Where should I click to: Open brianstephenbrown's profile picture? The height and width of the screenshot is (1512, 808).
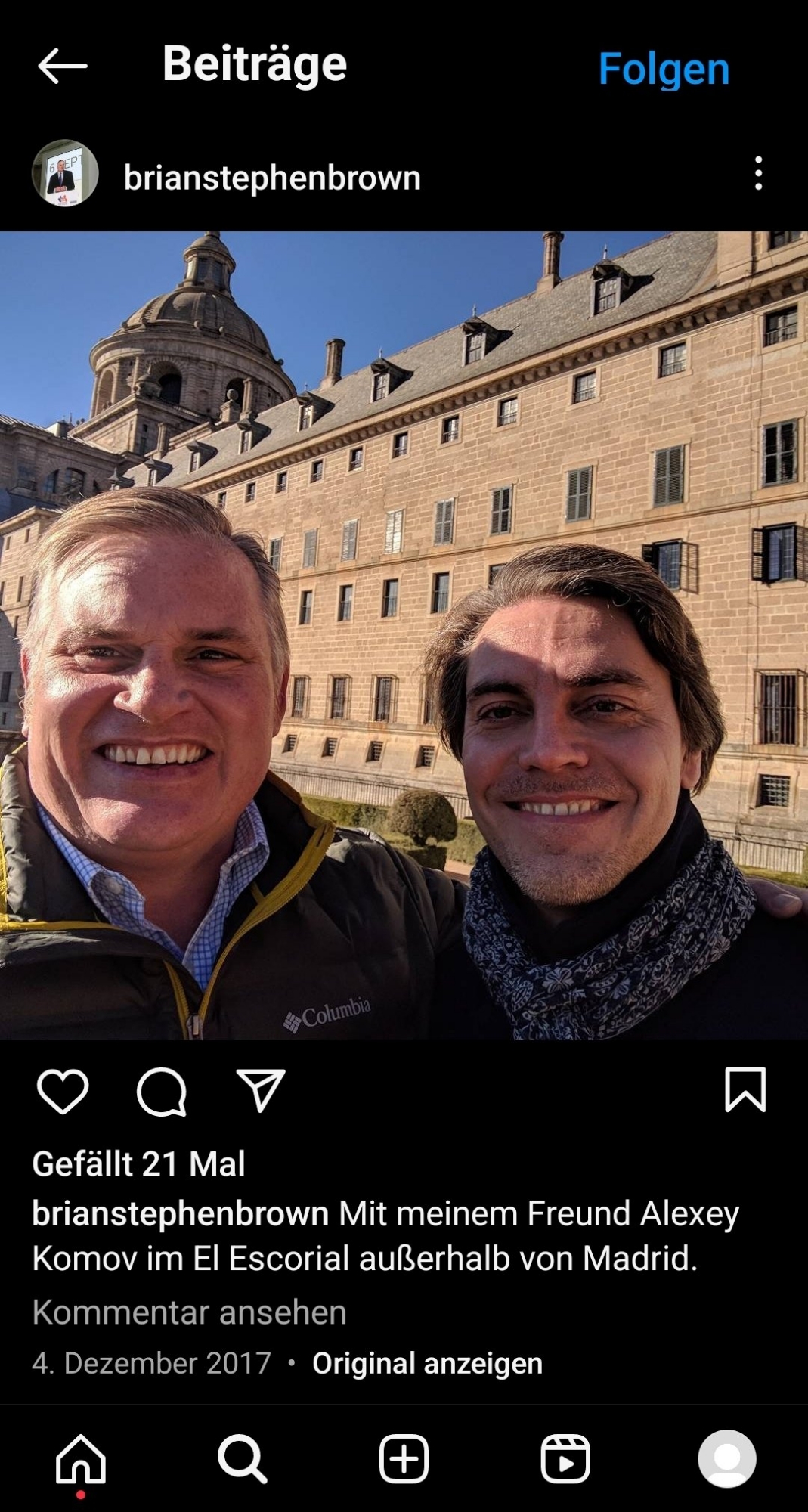click(65, 173)
